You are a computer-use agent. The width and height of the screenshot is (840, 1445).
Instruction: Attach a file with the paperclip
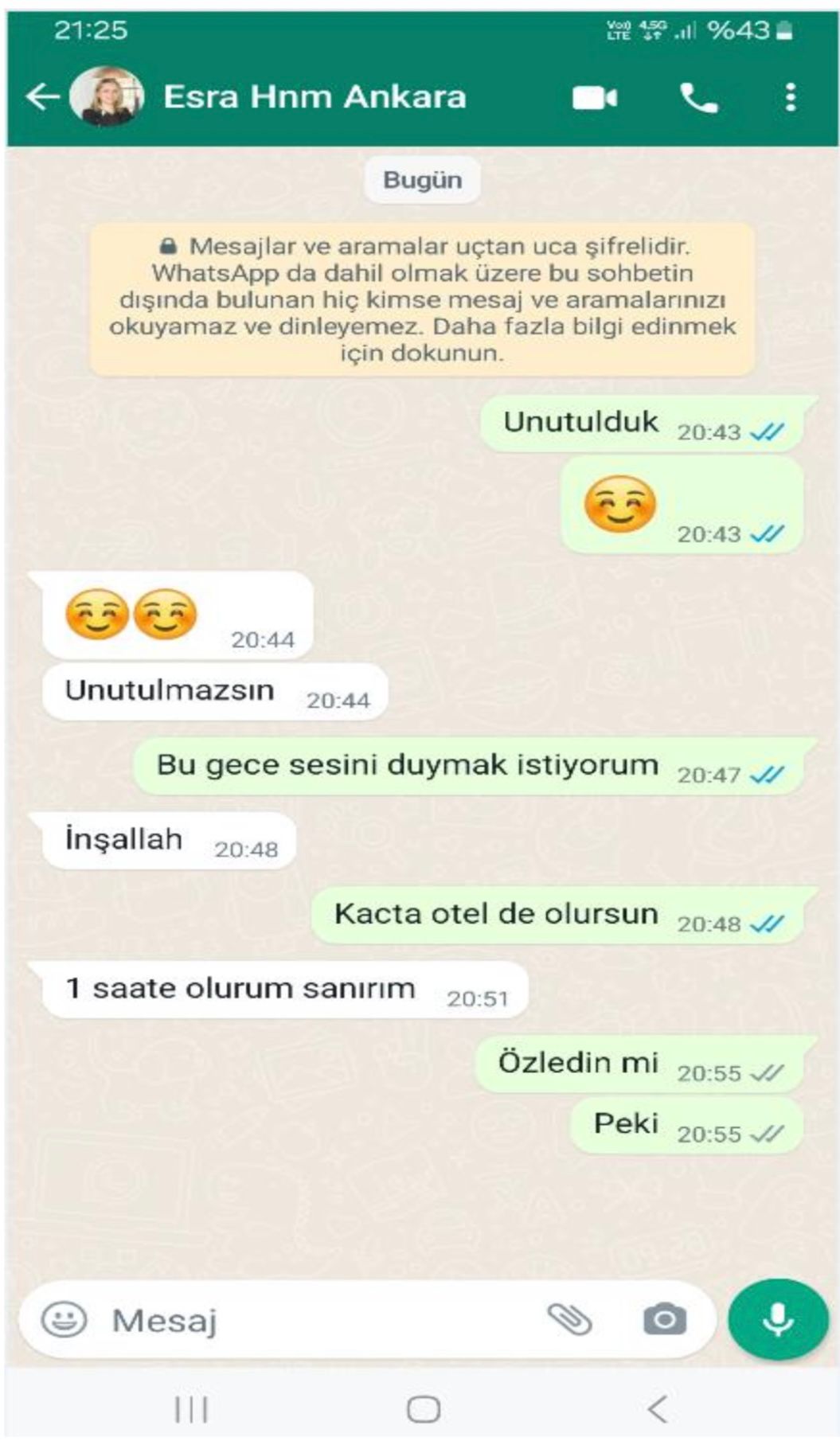click(570, 1319)
